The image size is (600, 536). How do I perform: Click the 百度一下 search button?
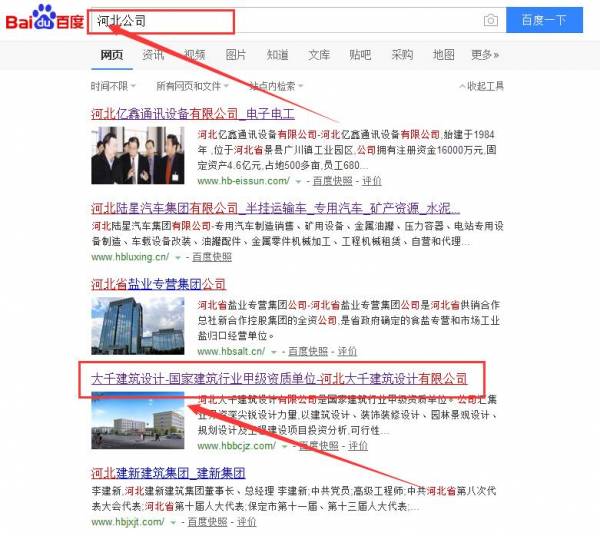tap(544, 20)
